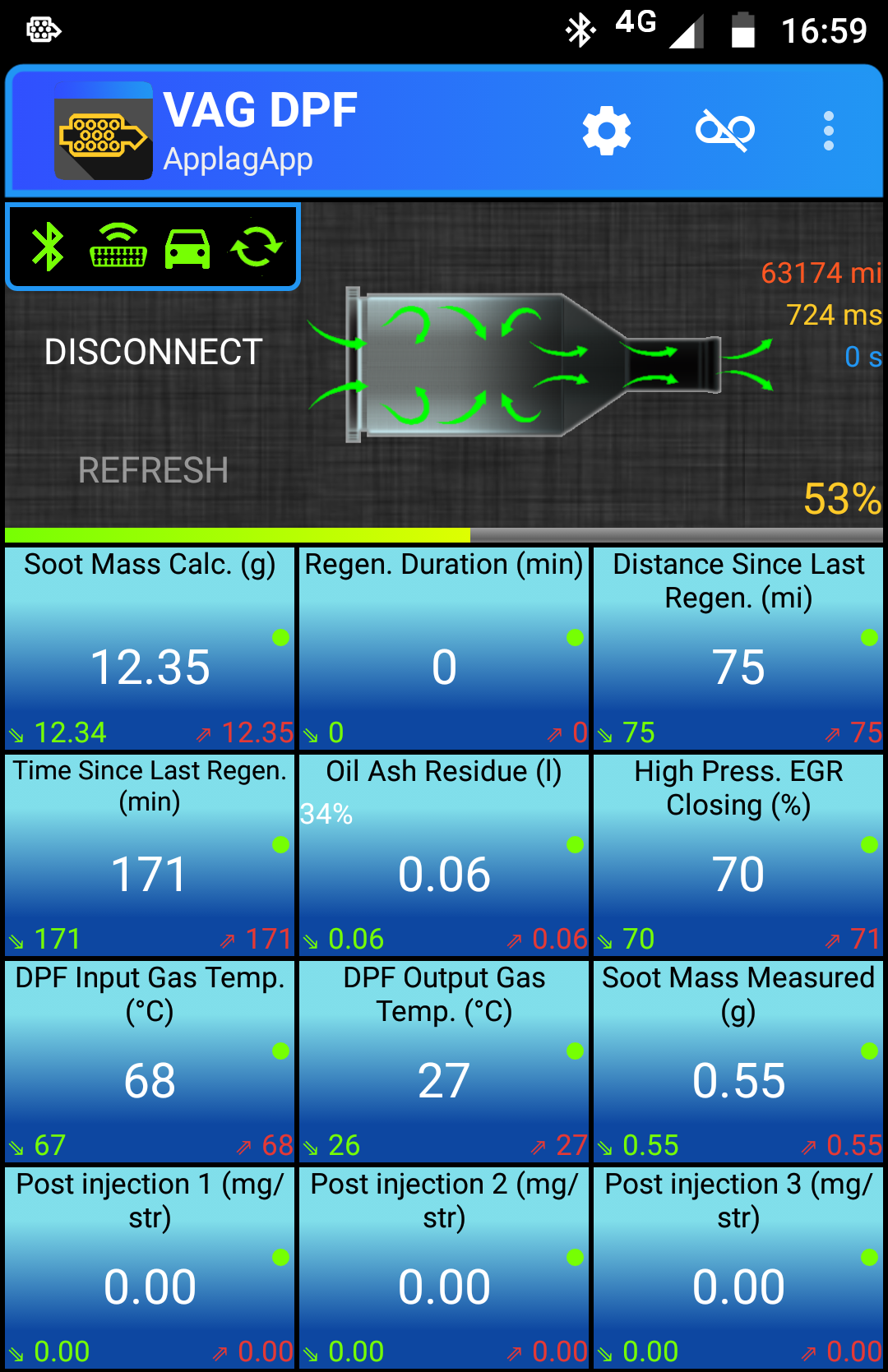Open DPF Input Gas Temp. tile

(150, 1061)
